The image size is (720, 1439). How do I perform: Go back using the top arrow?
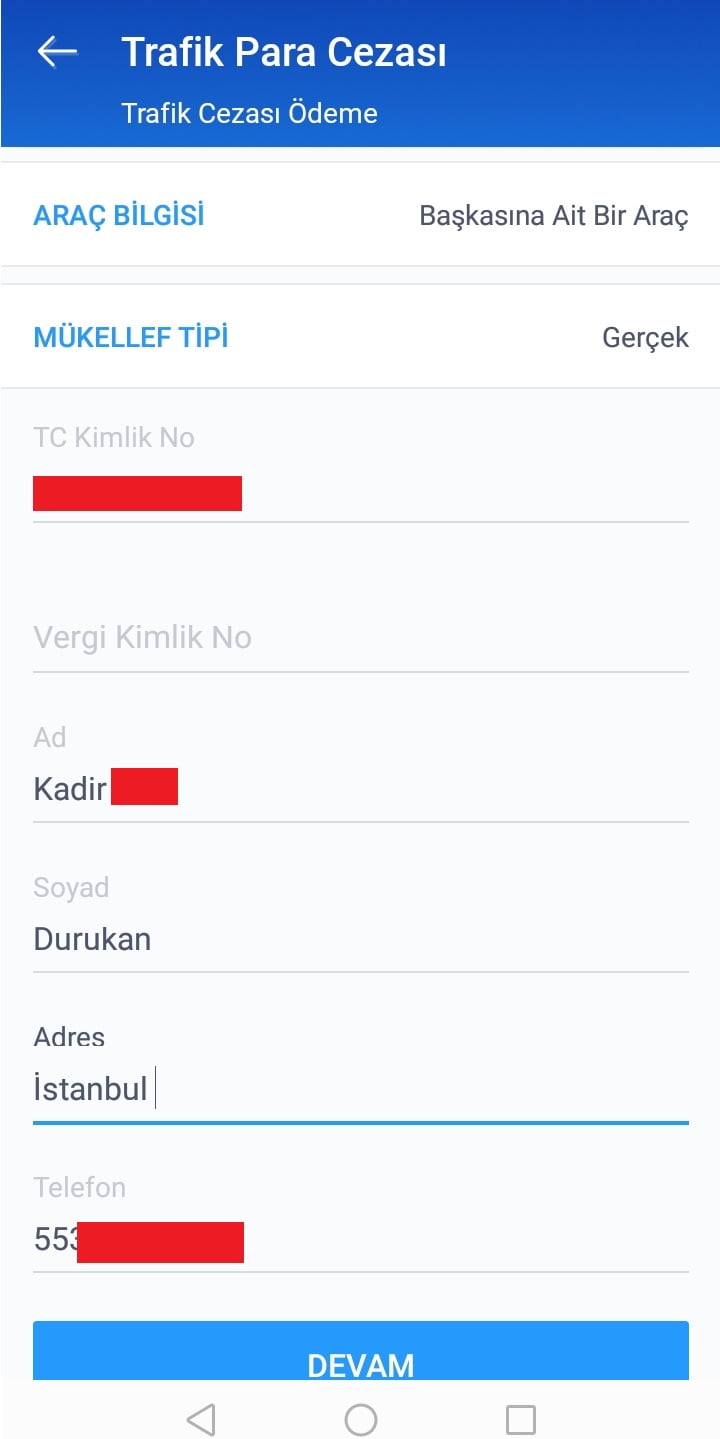coord(57,52)
